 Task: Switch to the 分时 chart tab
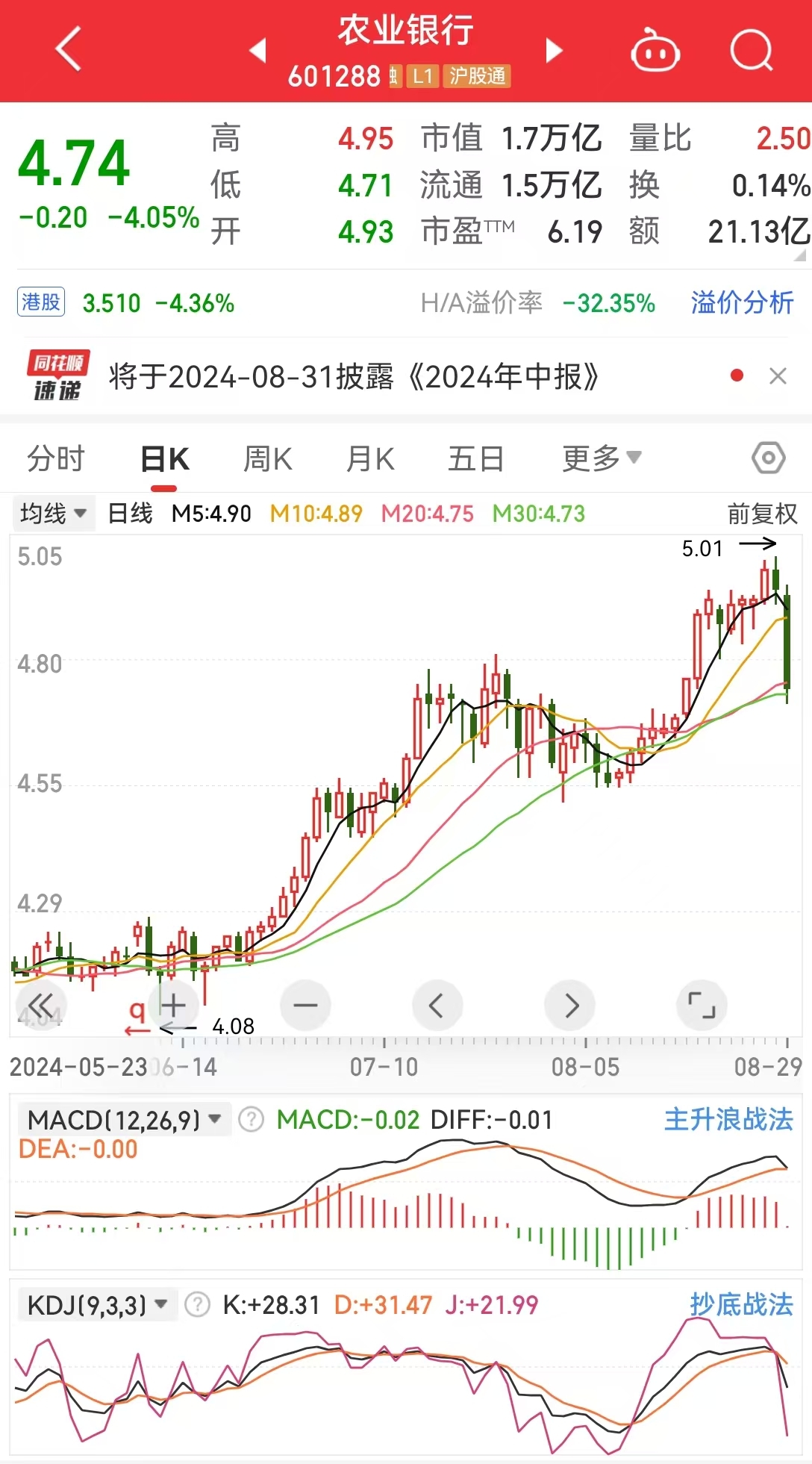pyautogui.click(x=56, y=458)
